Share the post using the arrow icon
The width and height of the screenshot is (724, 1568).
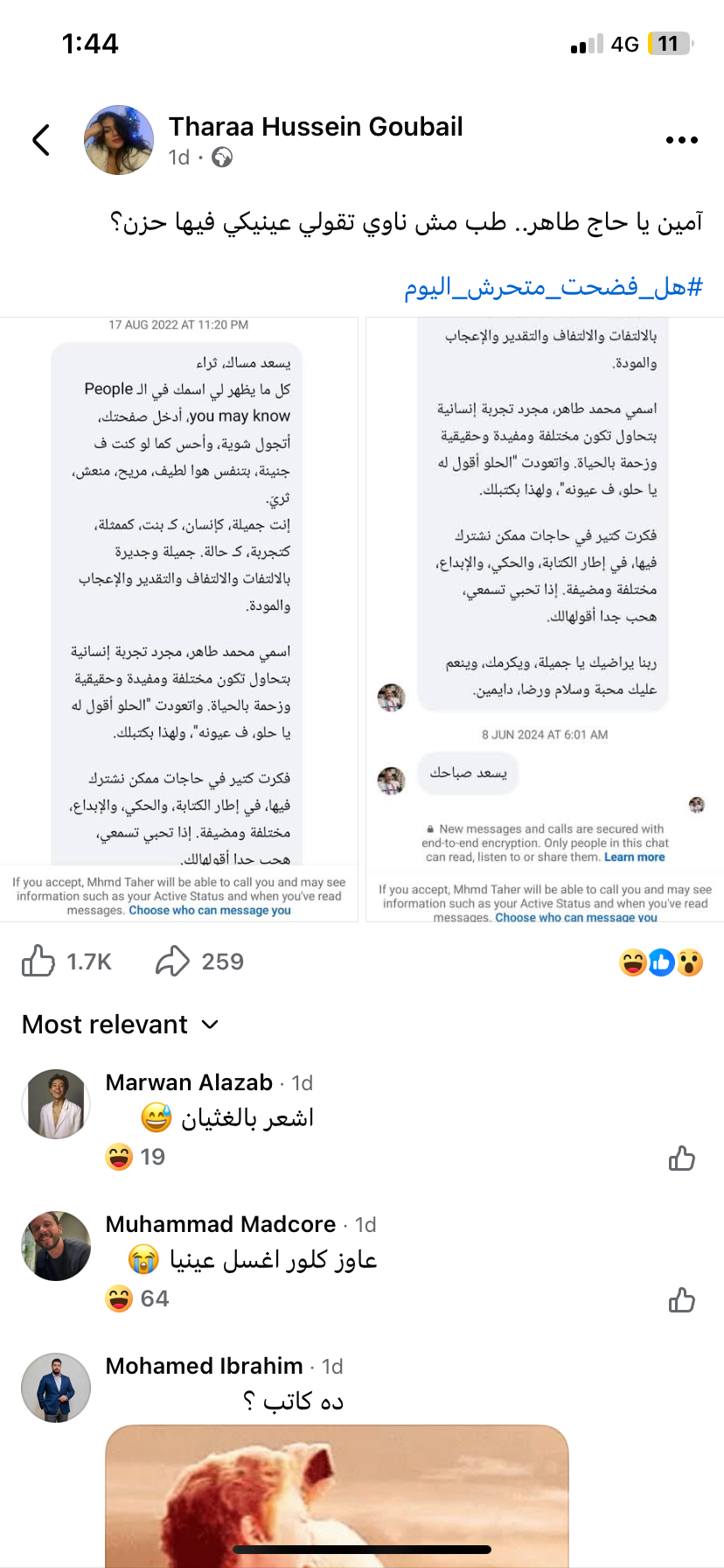[x=172, y=962]
